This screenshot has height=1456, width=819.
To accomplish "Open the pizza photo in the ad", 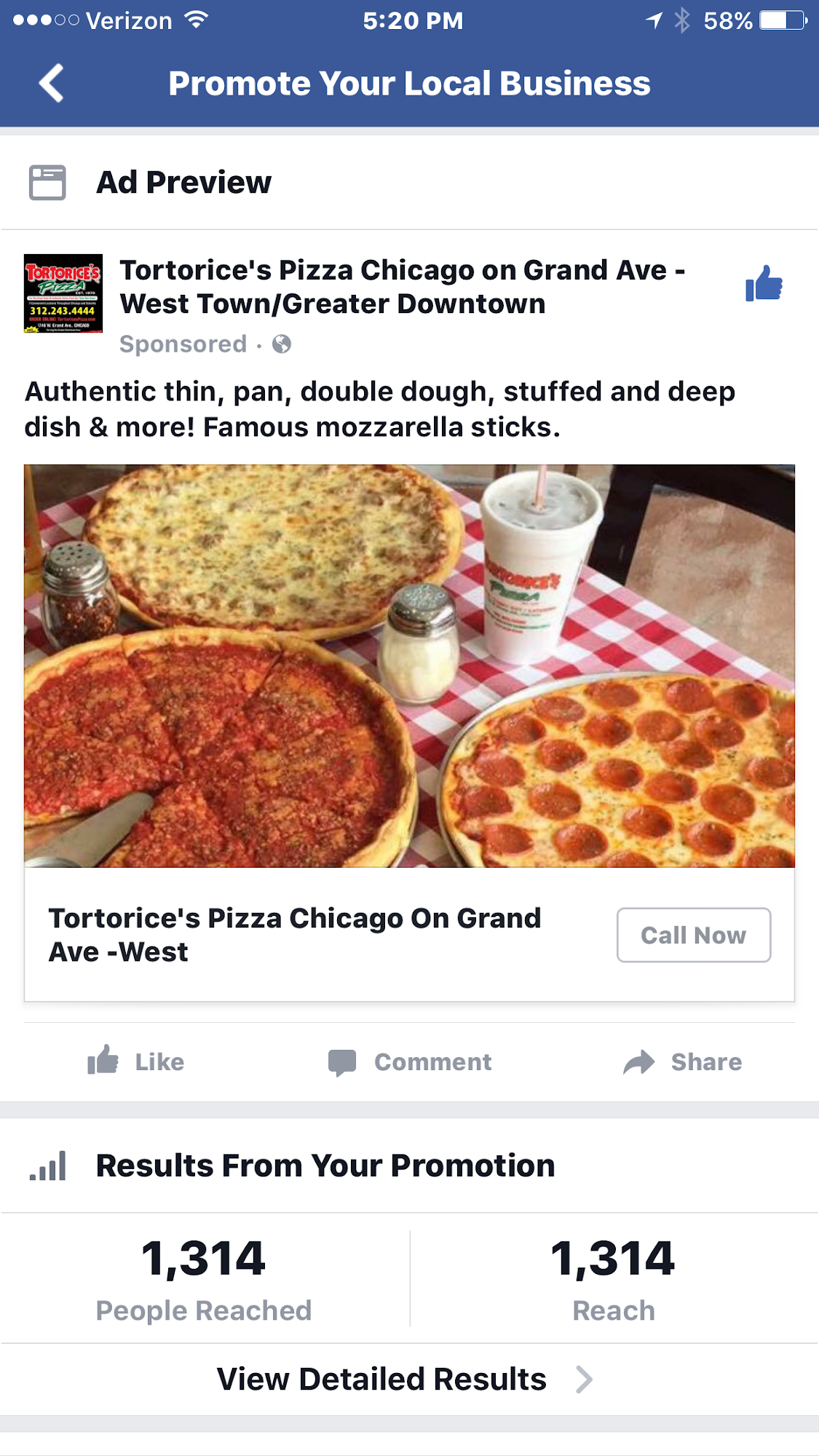I will click(x=409, y=665).
